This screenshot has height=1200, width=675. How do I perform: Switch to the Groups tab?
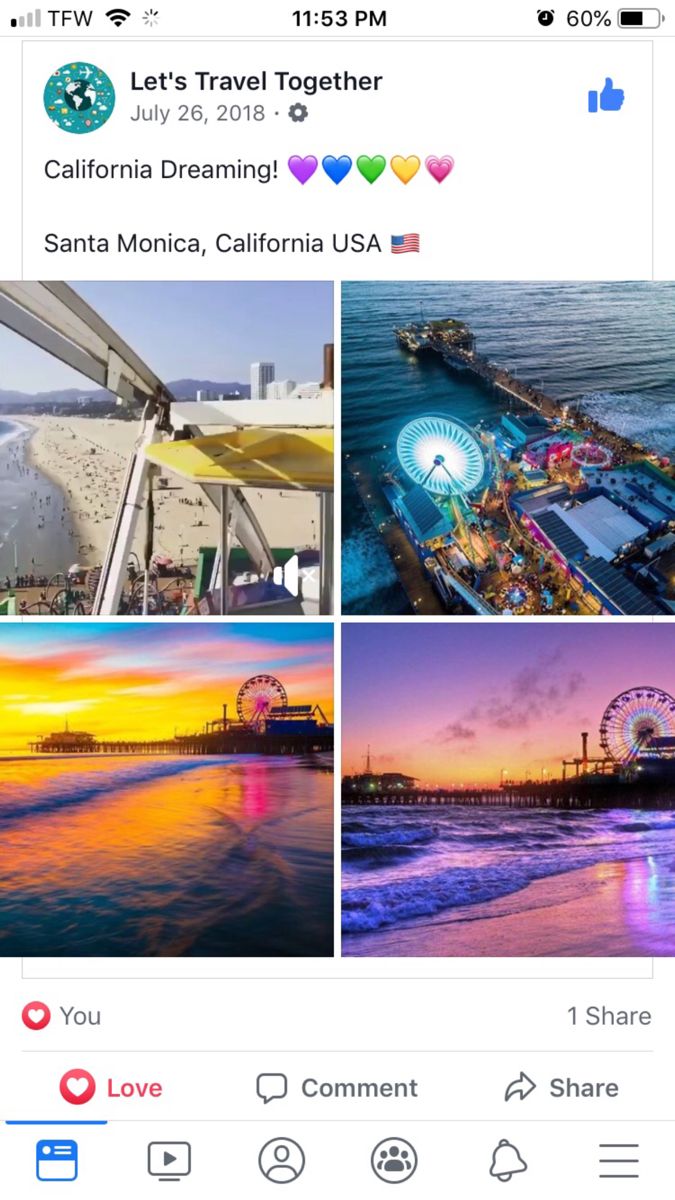click(394, 1161)
